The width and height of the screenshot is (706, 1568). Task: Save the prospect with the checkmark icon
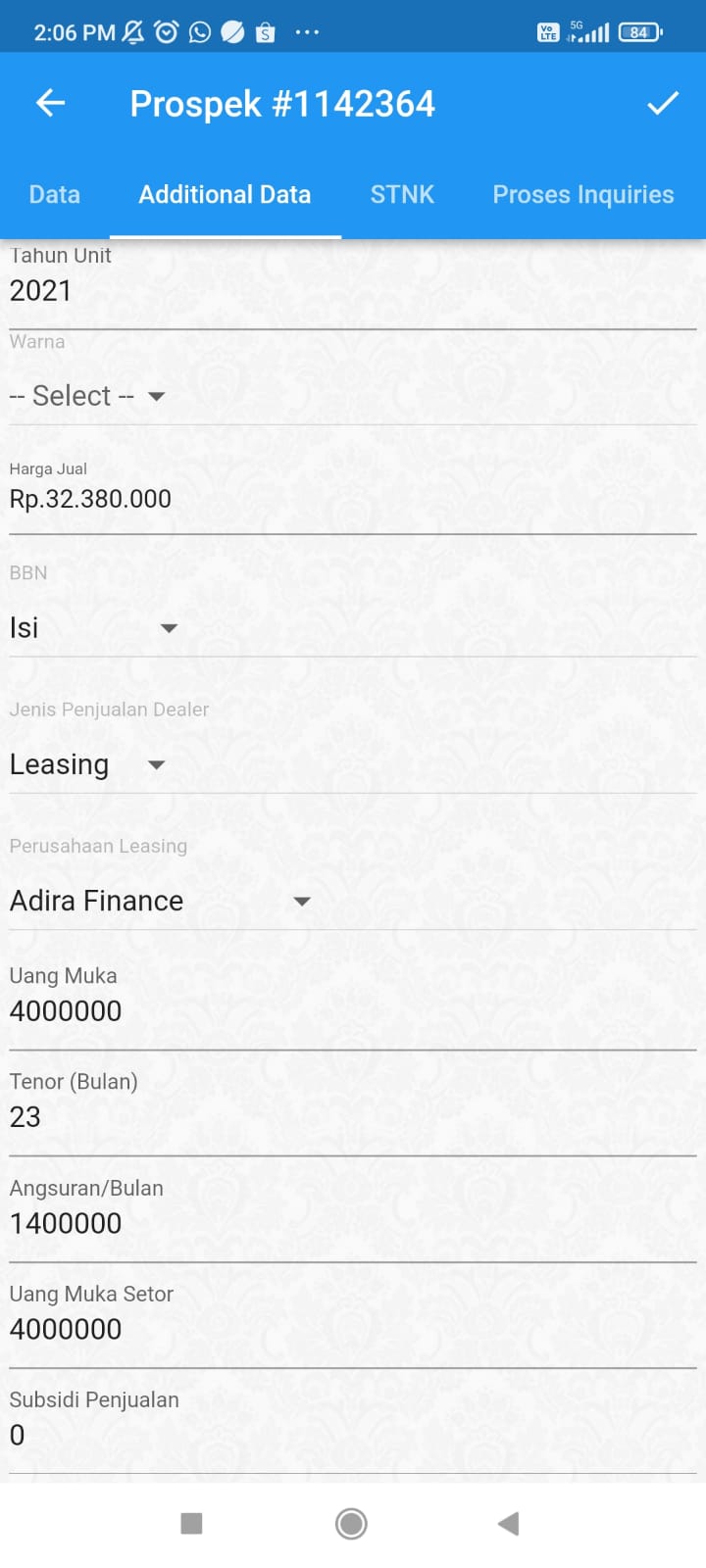pyautogui.click(x=663, y=103)
